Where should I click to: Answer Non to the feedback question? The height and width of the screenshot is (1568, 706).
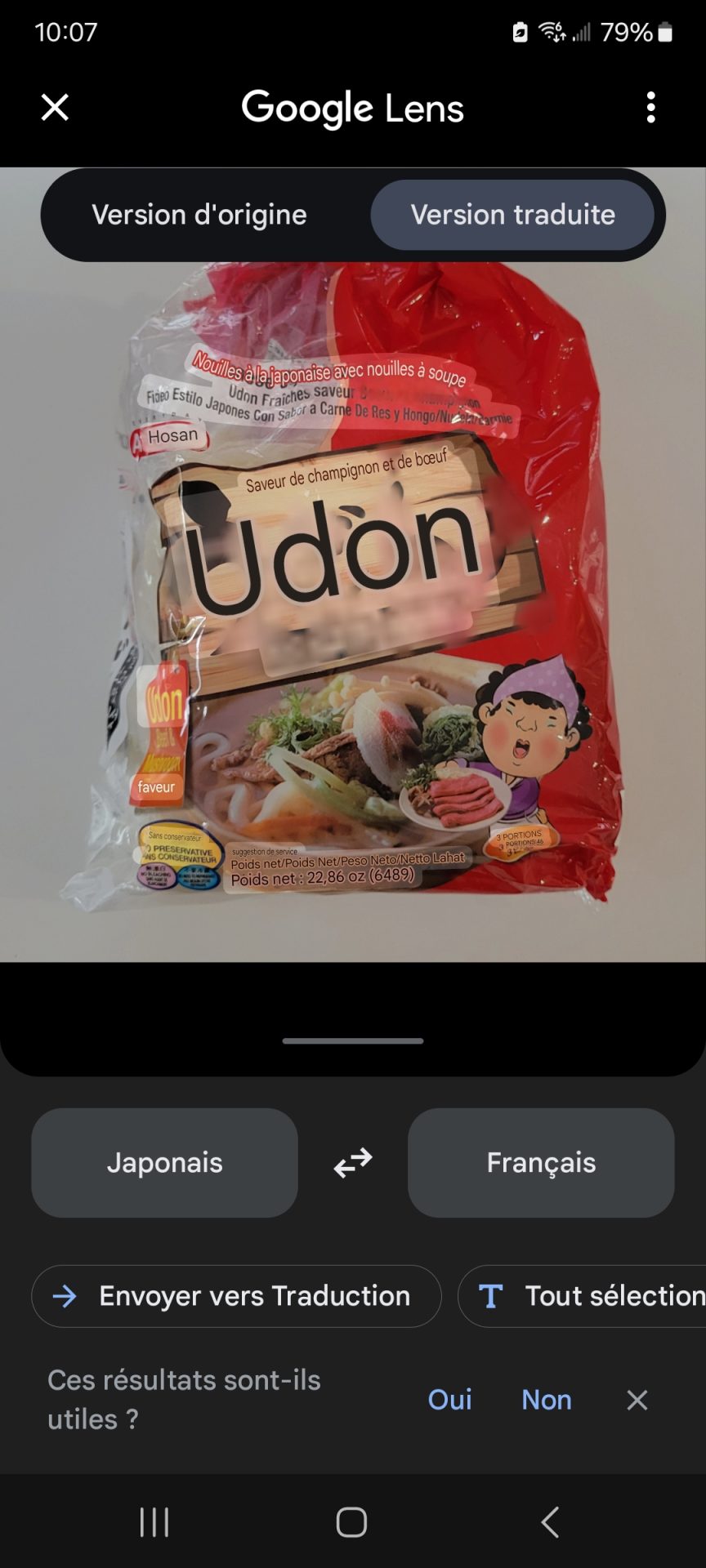[546, 1400]
